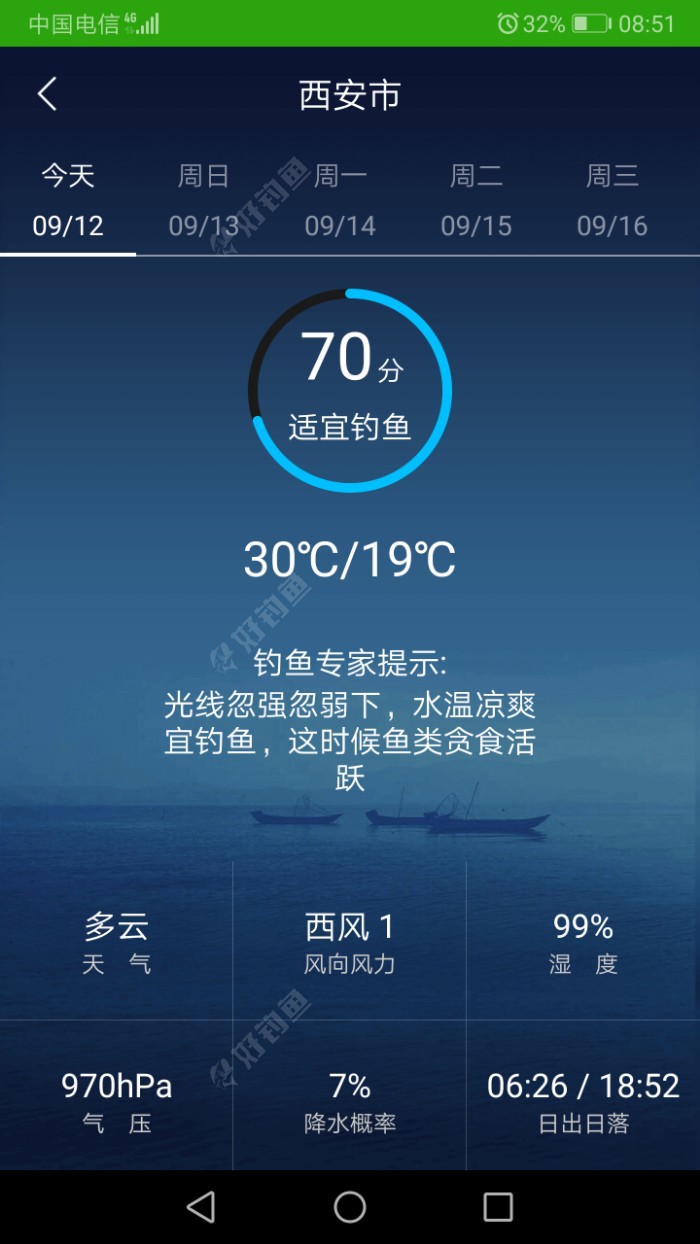Switch to the 周日 09/13 forecast
The height and width of the screenshot is (1244, 700).
click(204, 201)
